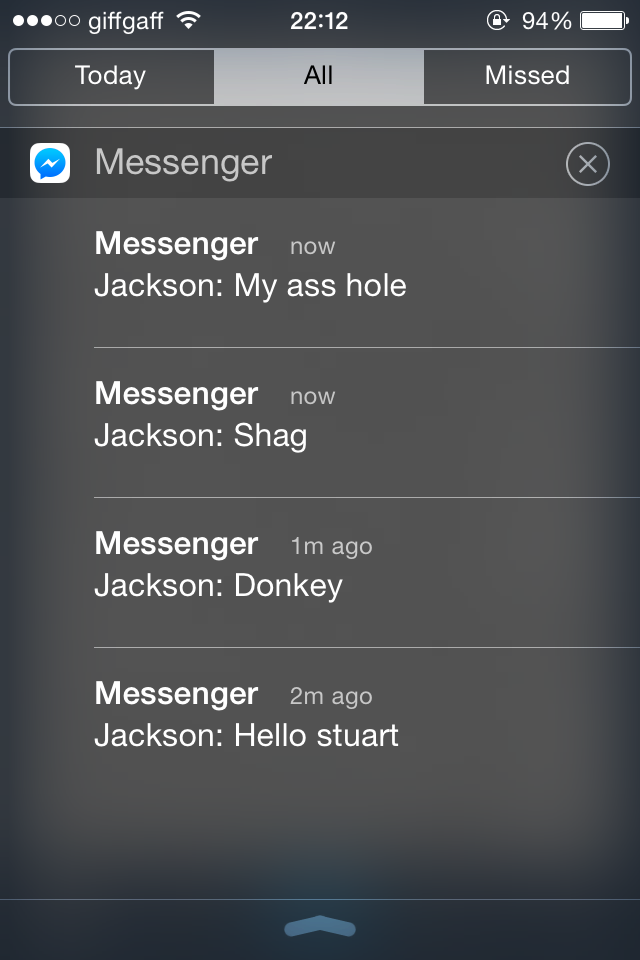The width and height of the screenshot is (640, 960).
Task: Select the All tab
Action: click(x=318, y=76)
